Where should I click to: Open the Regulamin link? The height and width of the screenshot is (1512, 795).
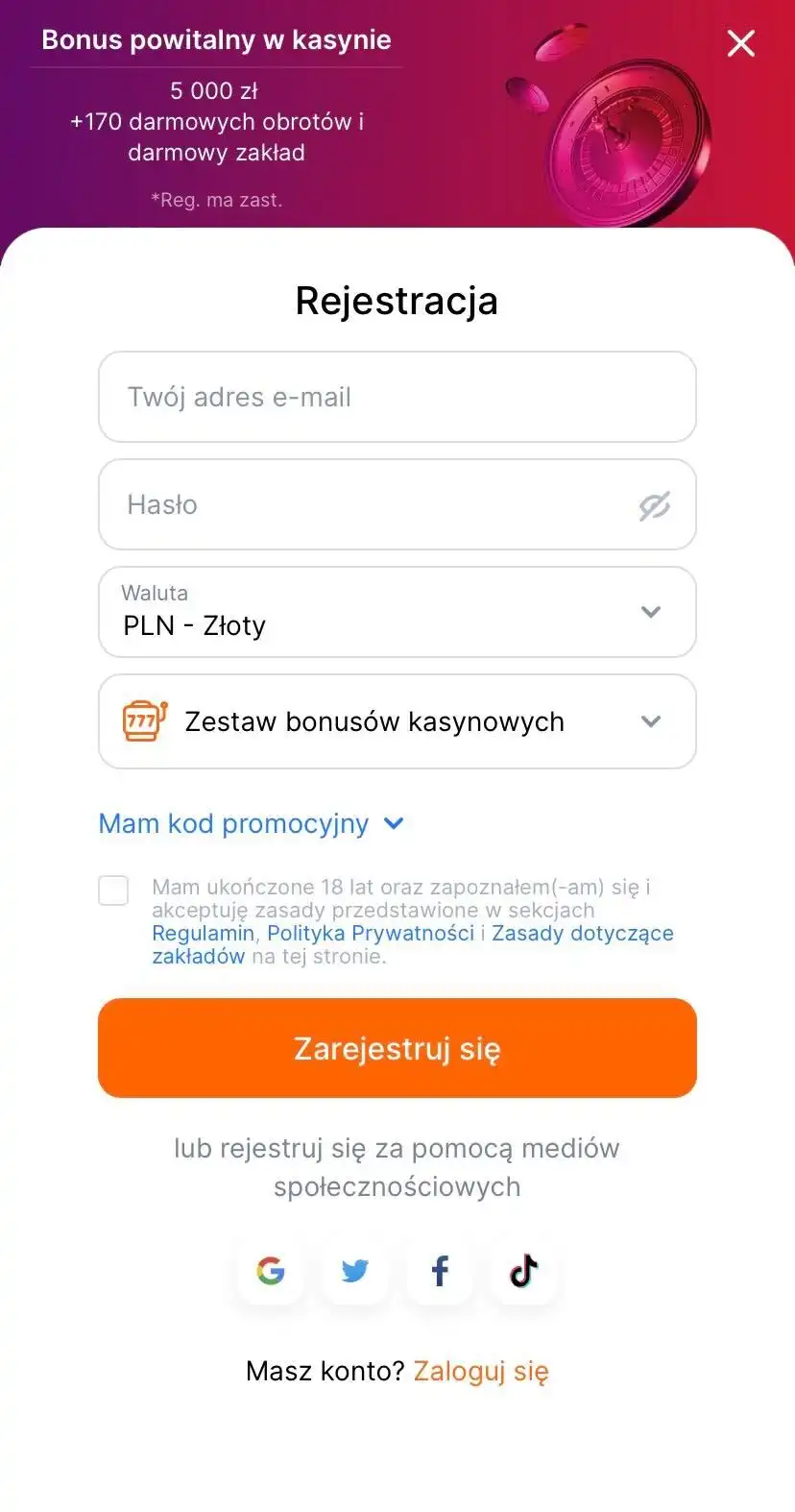[x=203, y=933]
